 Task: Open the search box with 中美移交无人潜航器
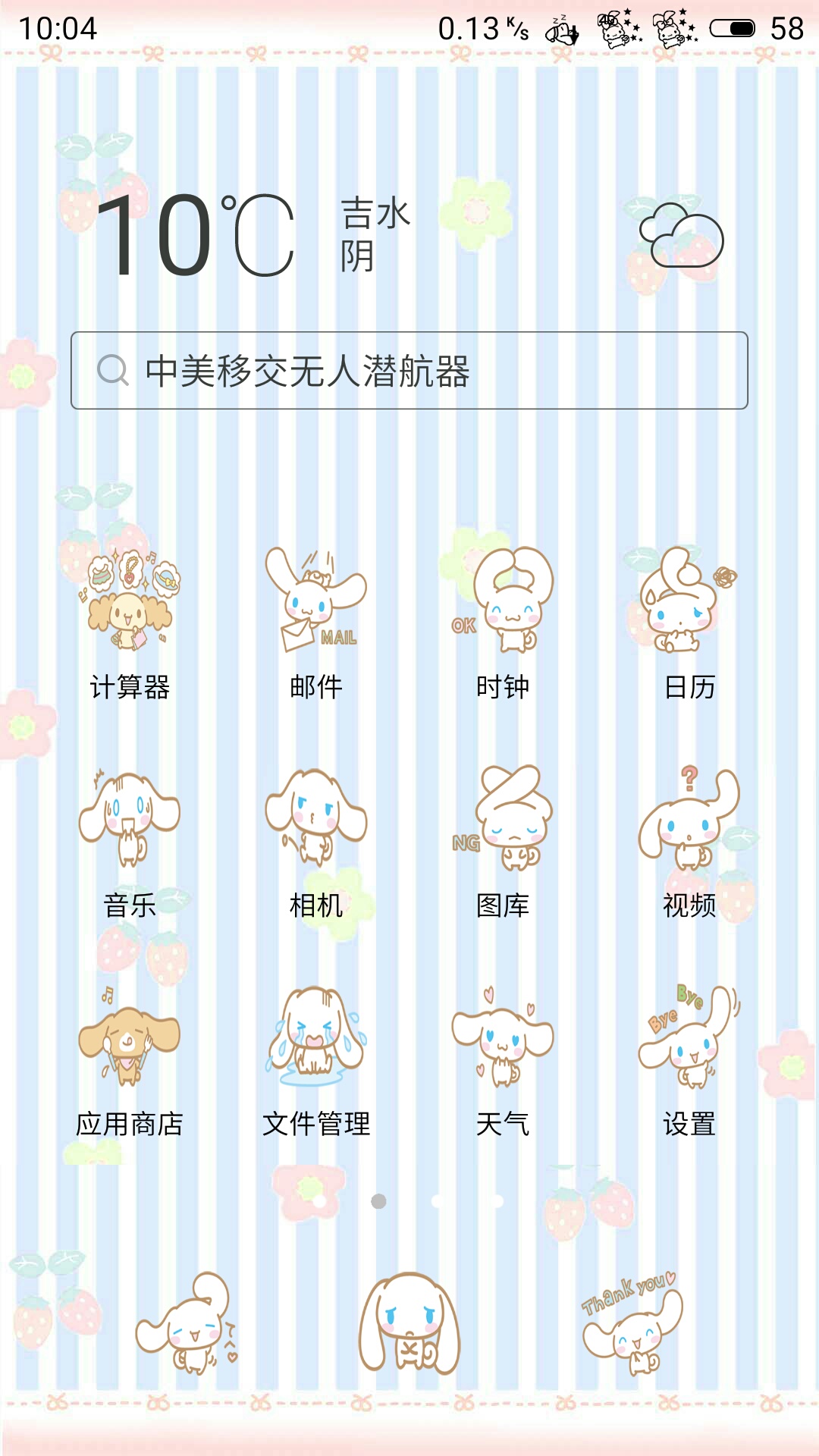point(409,371)
